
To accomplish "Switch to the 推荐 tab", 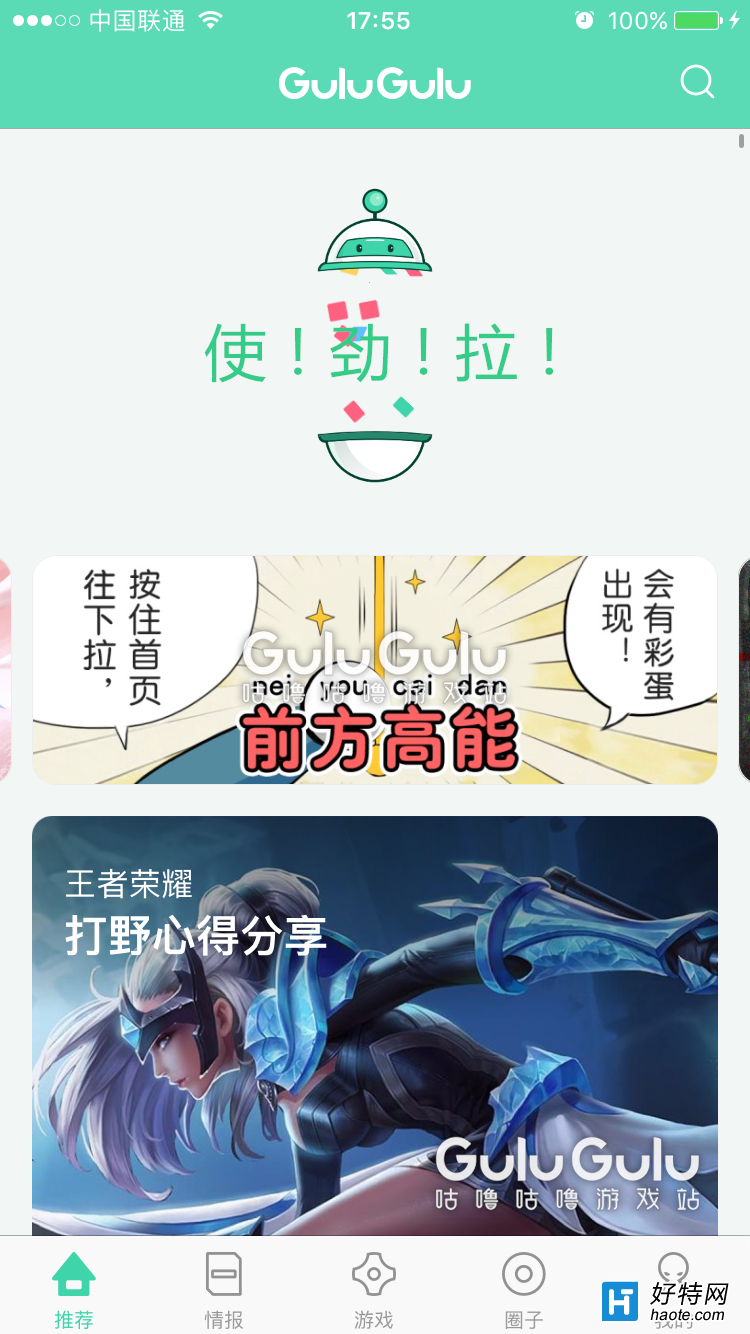I will point(74,1288).
